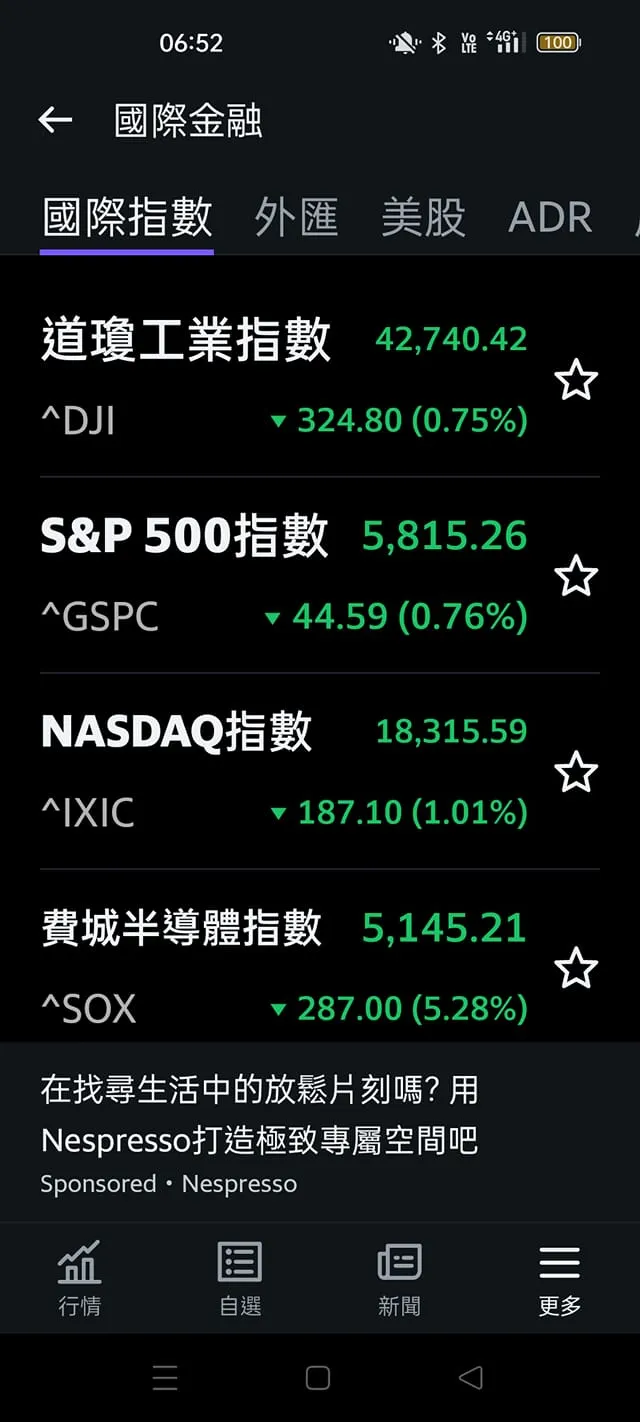This screenshot has height=1422, width=640.
Task: Switch to the 行情 bottom tab
Action: pyautogui.click(x=80, y=1277)
